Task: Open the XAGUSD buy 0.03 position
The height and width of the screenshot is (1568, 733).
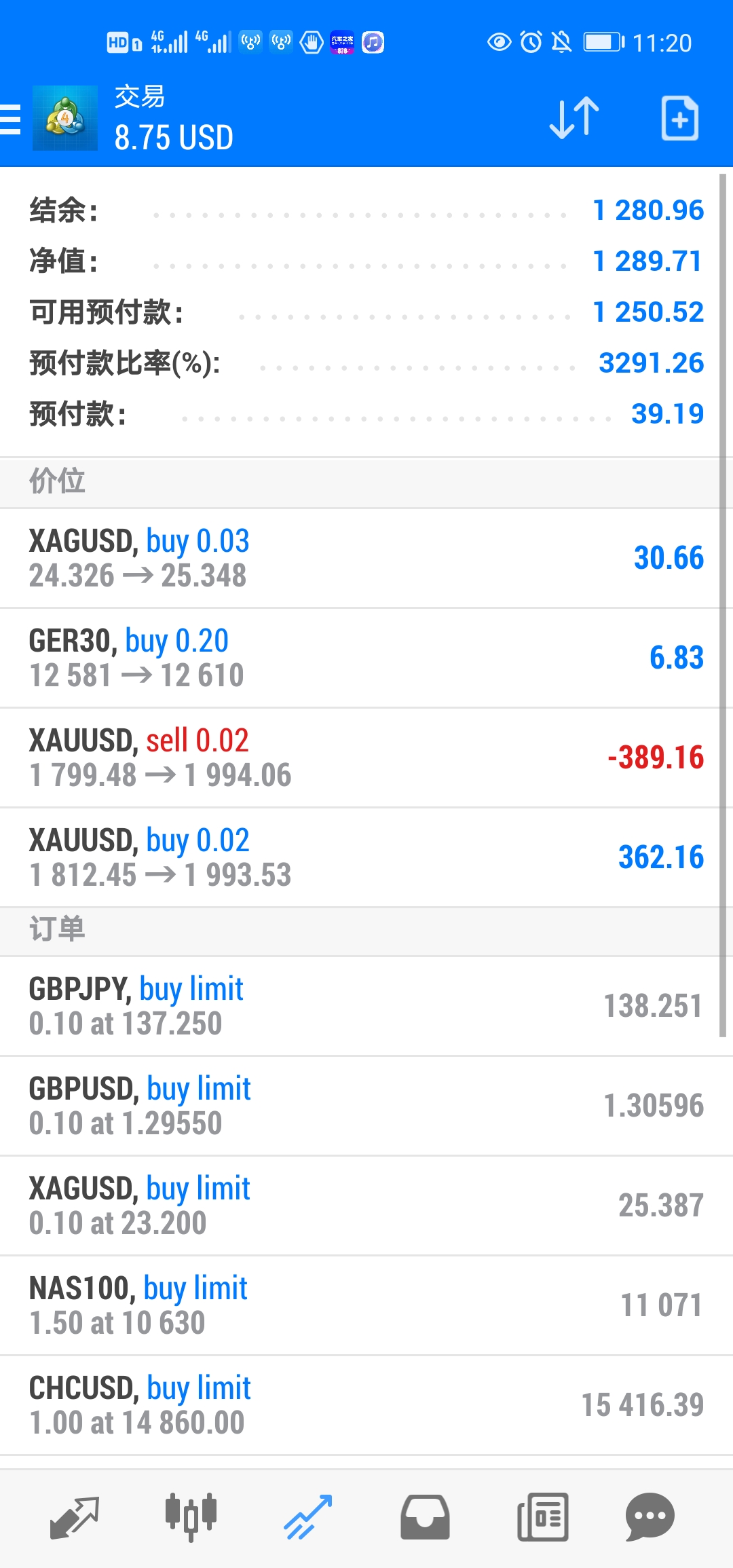Action: pos(360,558)
